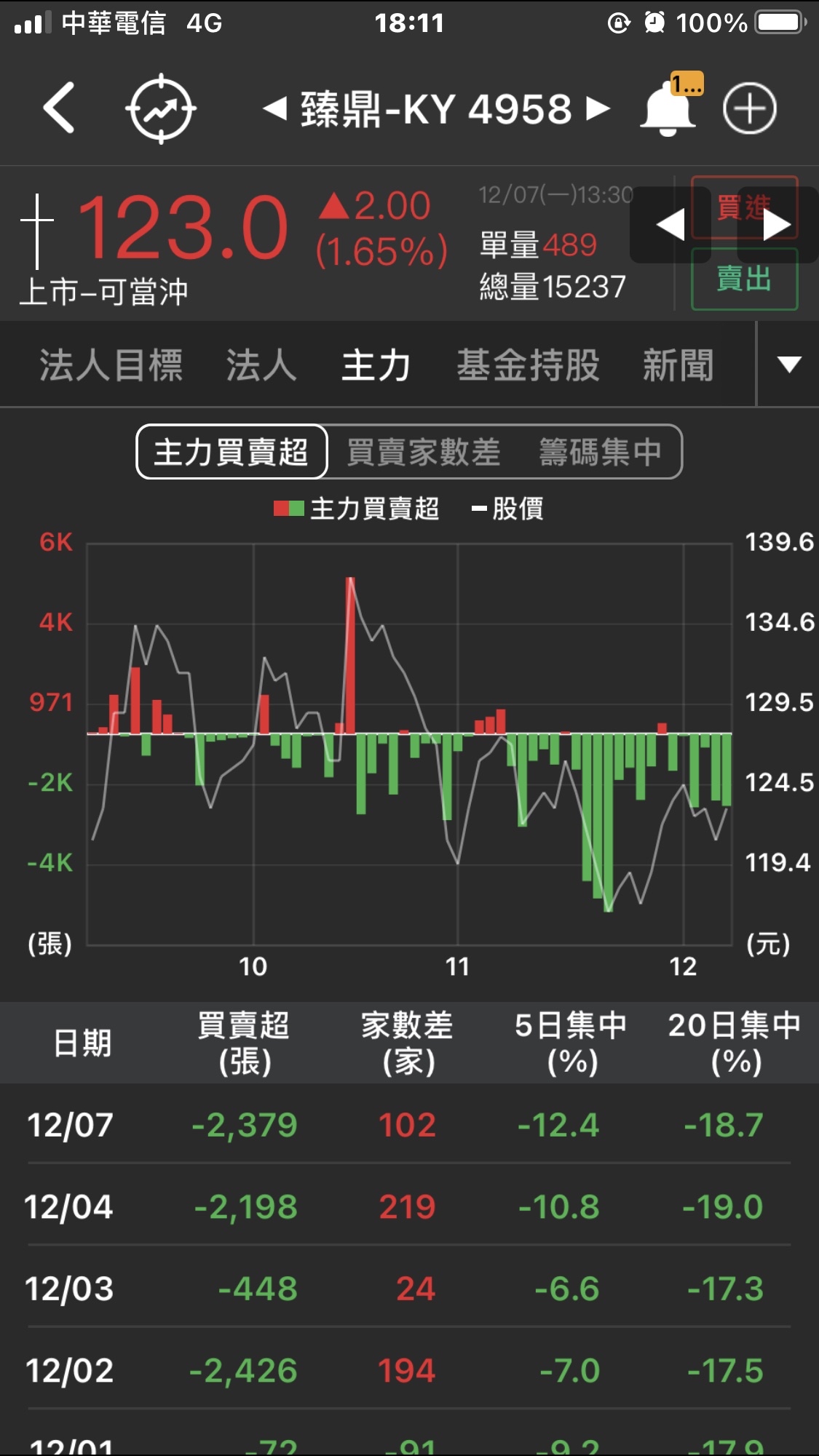Open the chart target analysis icon

(x=161, y=108)
